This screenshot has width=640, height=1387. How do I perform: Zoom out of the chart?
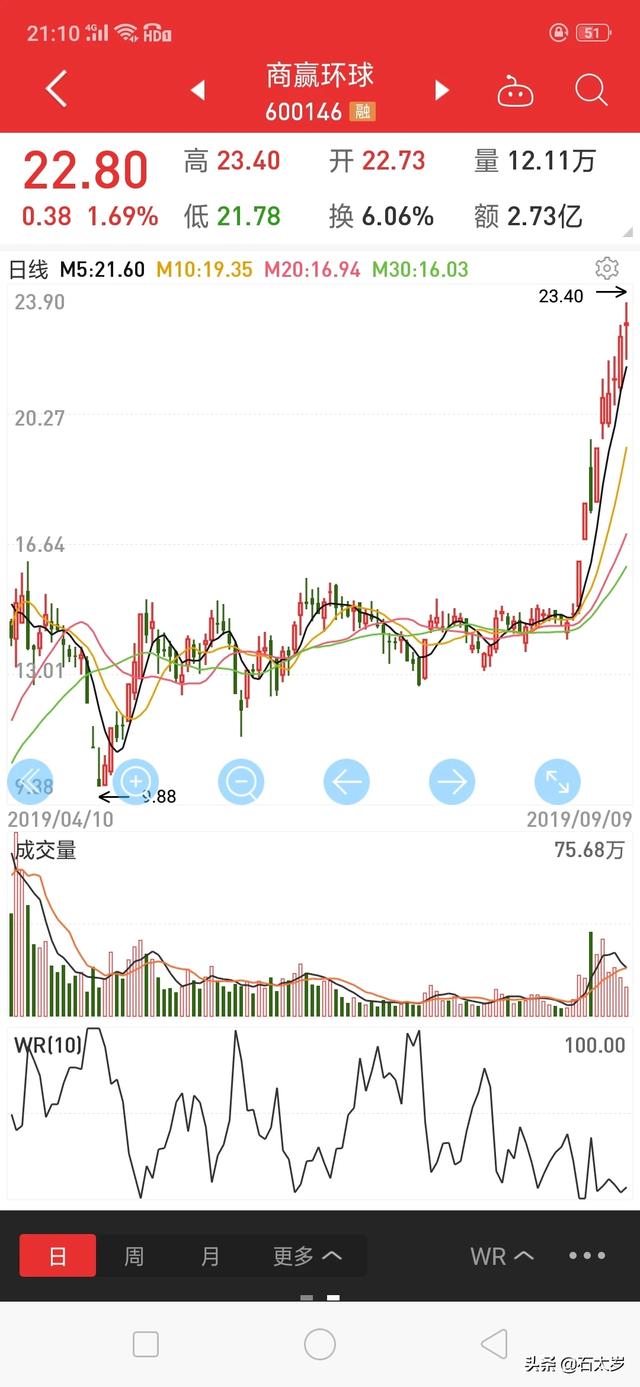241,781
